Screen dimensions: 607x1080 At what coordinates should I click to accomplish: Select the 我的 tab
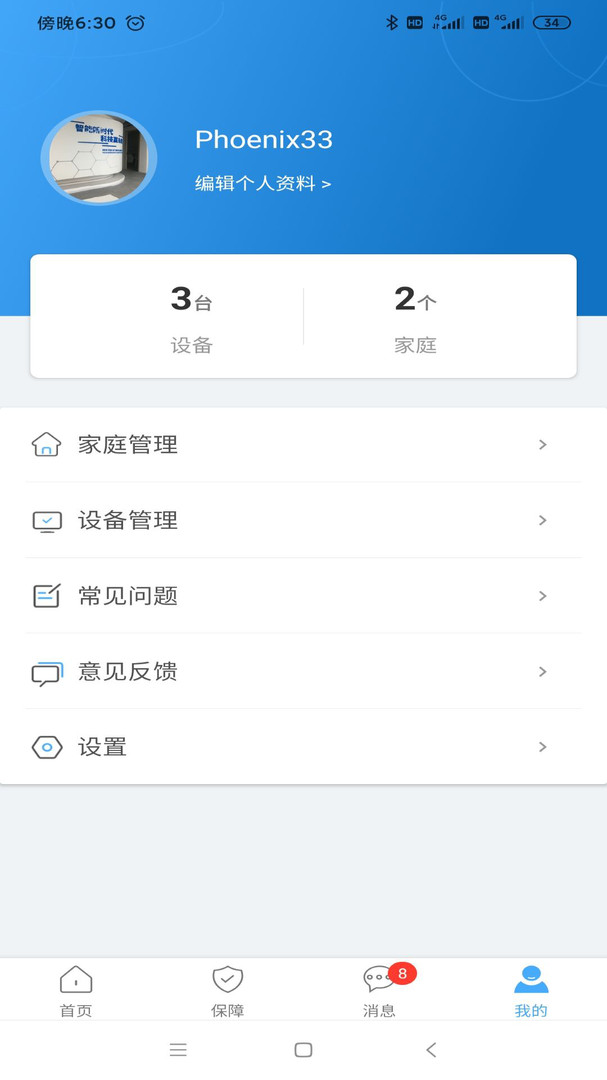(531, 990)
